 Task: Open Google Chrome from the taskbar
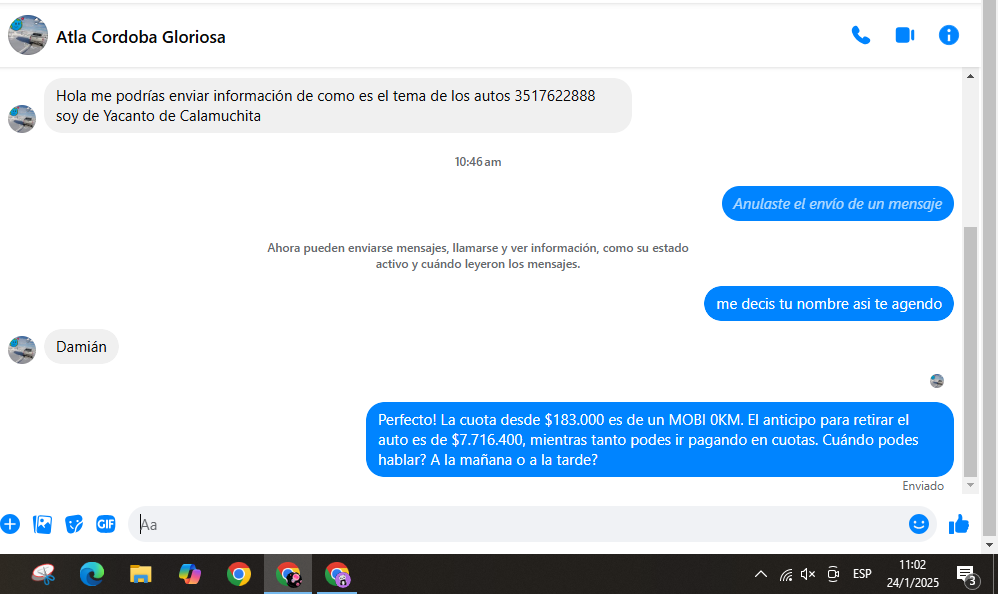(238, 574)
